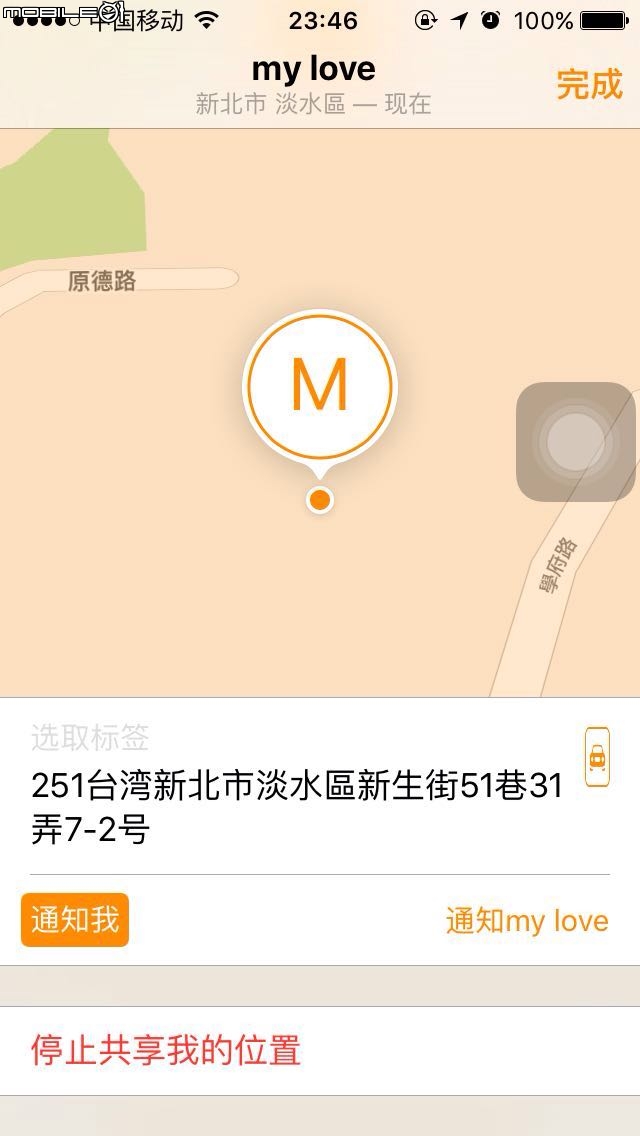Tap the M contact pin on map
Viewport: 640px width, 1136px height.
click(x=320, y=388)
